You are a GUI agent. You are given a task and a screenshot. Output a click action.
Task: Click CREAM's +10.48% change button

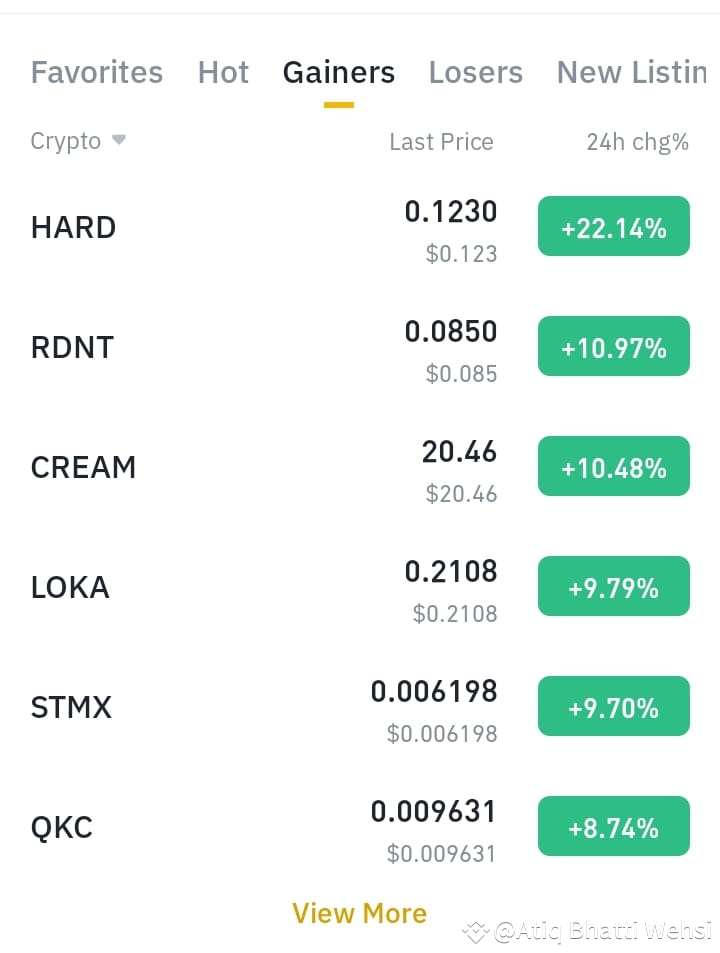tap(613, 466)
